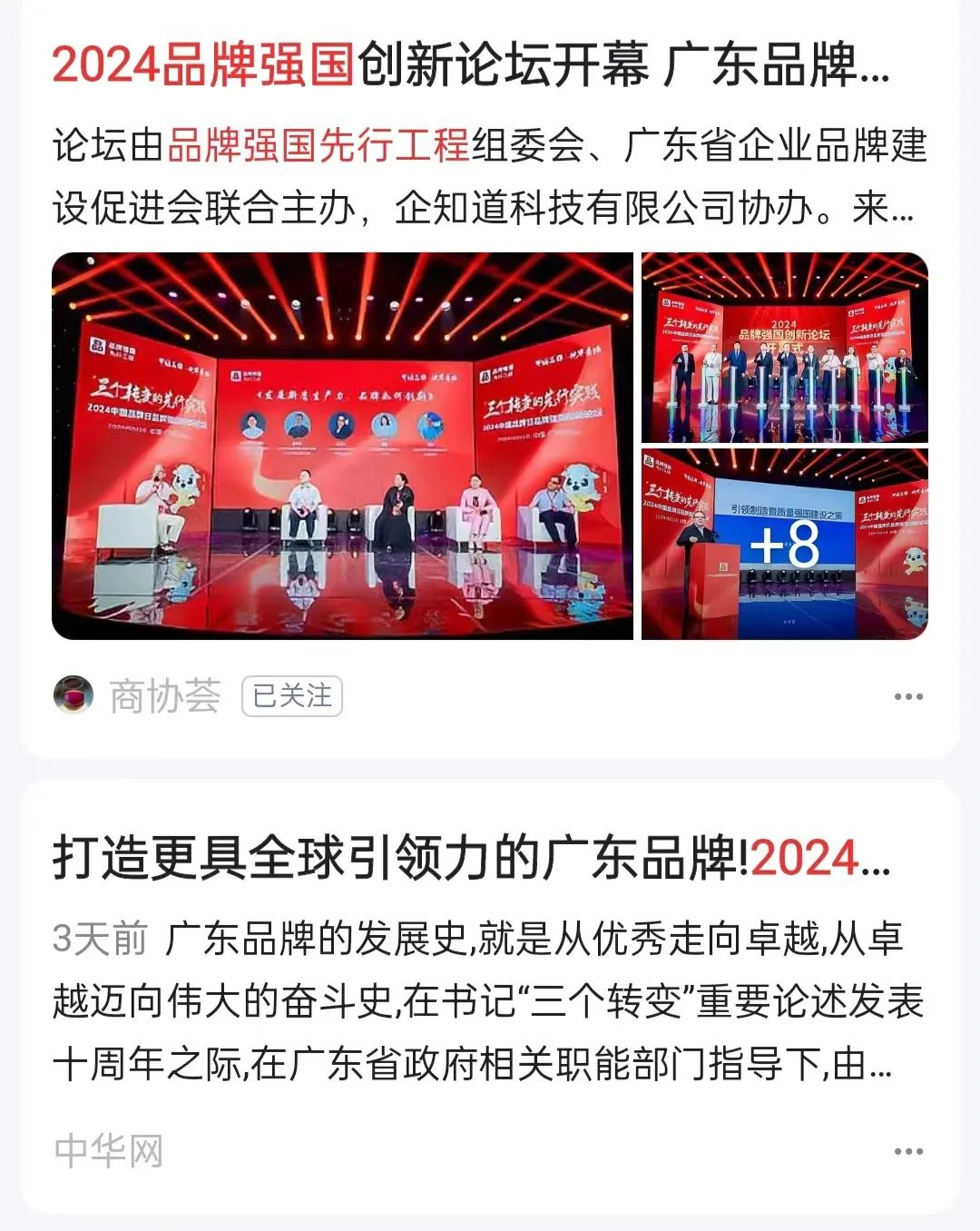This screenshot has height=1231, width=980.
Task: Open the opening ceremony group photo
Action: click(x=784, y=348)
